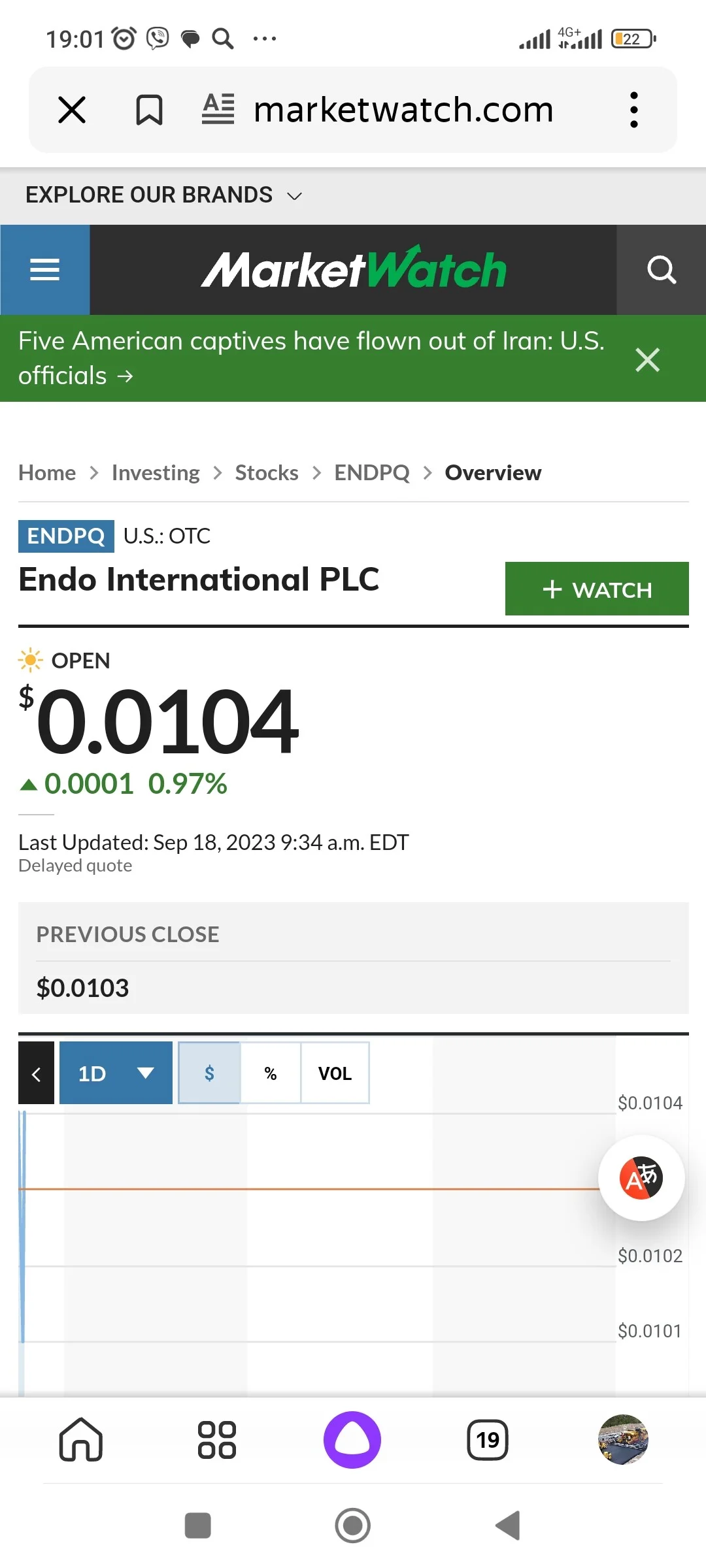Expand the Explore Our Brands dropdown
This screenshot has width=706, height=1568.
click(x=163, y=195)
